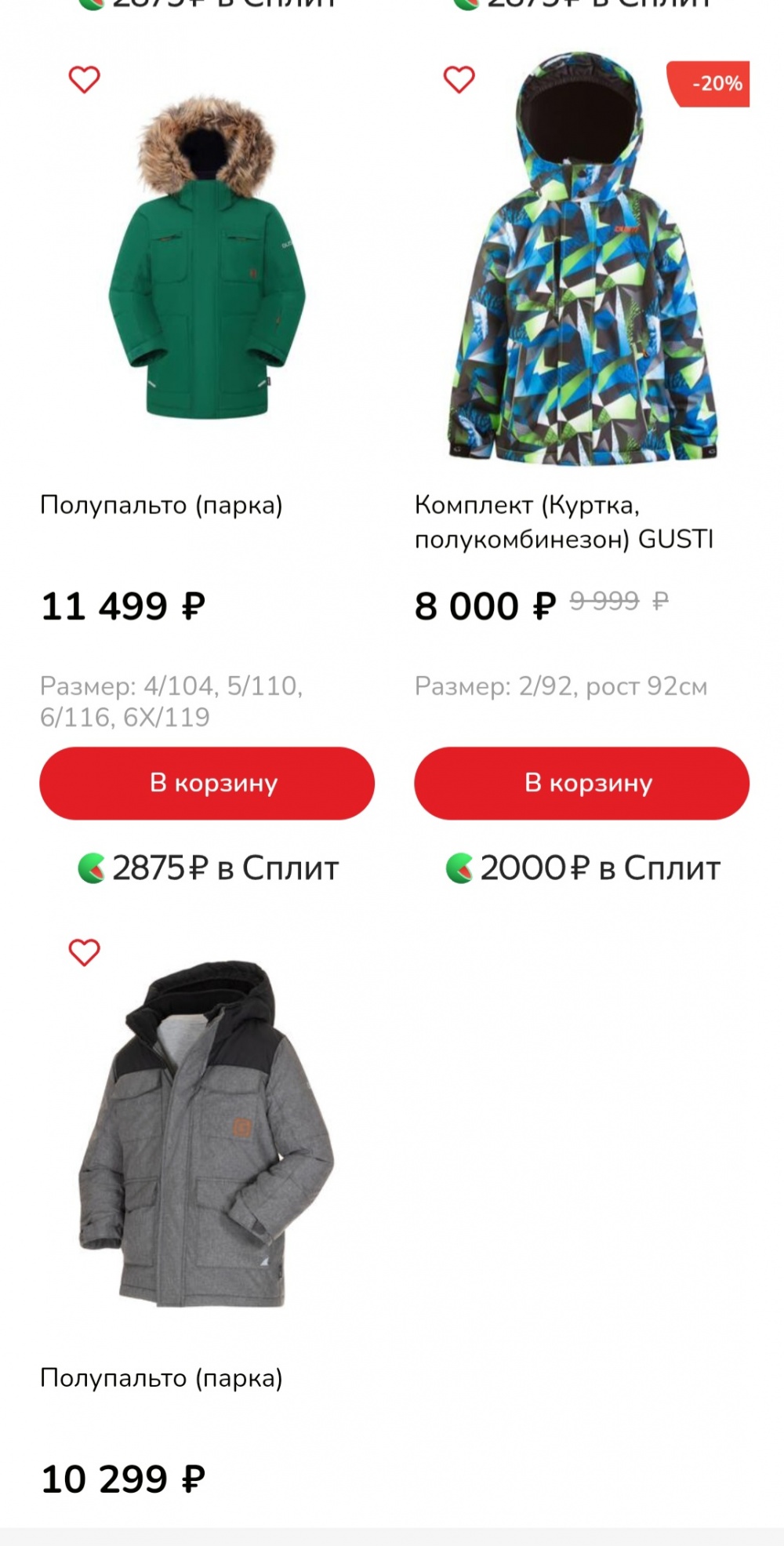Favorite the GUSTI jacket set

(x=459, y=79)
